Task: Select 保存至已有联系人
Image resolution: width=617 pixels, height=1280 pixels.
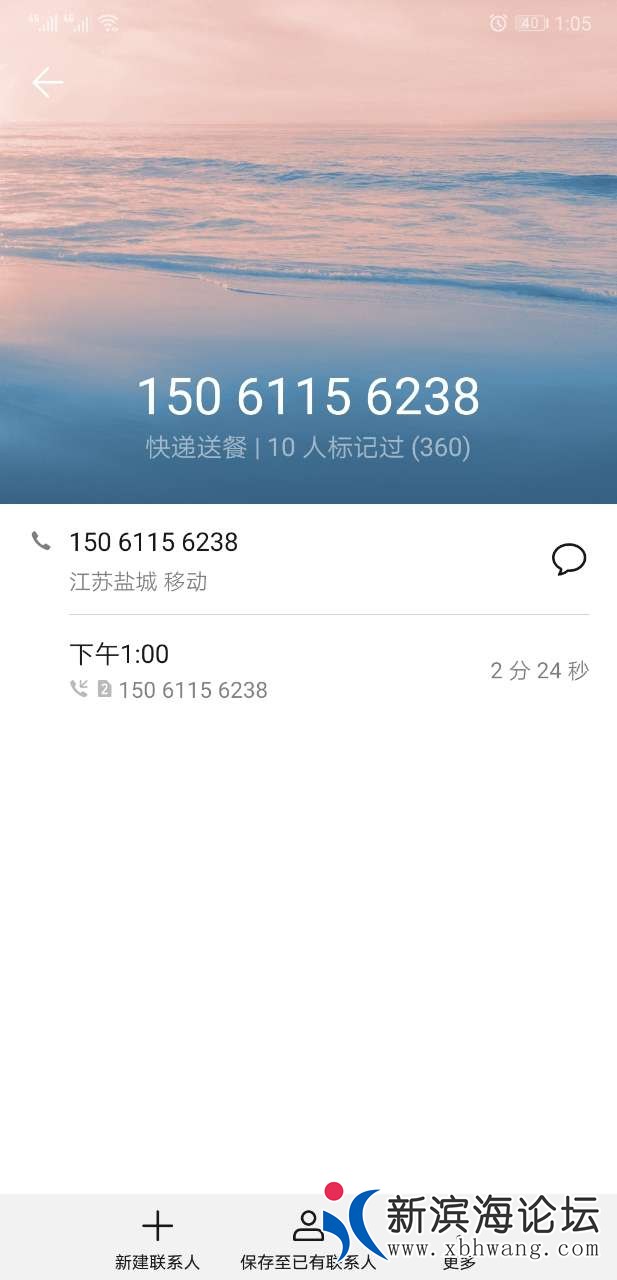Action: tap(308, 1238)
